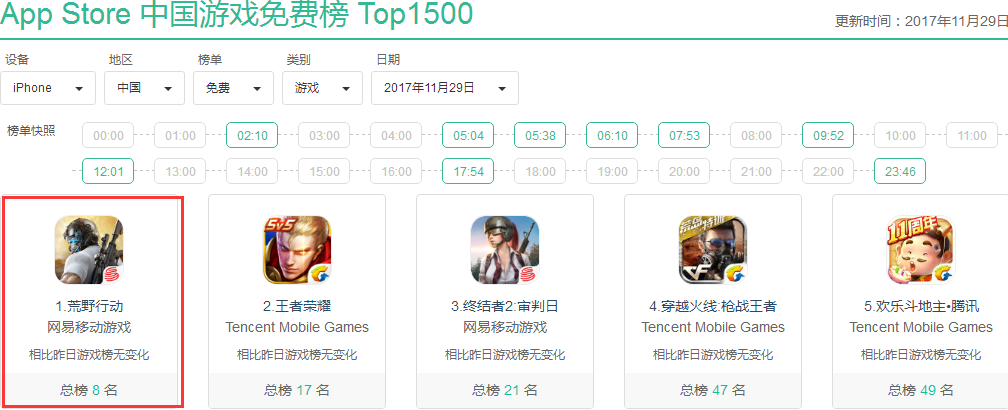Choose the 09:52 snapshot time
This screenshot has height=410, width=1008.
coord(828,135)
